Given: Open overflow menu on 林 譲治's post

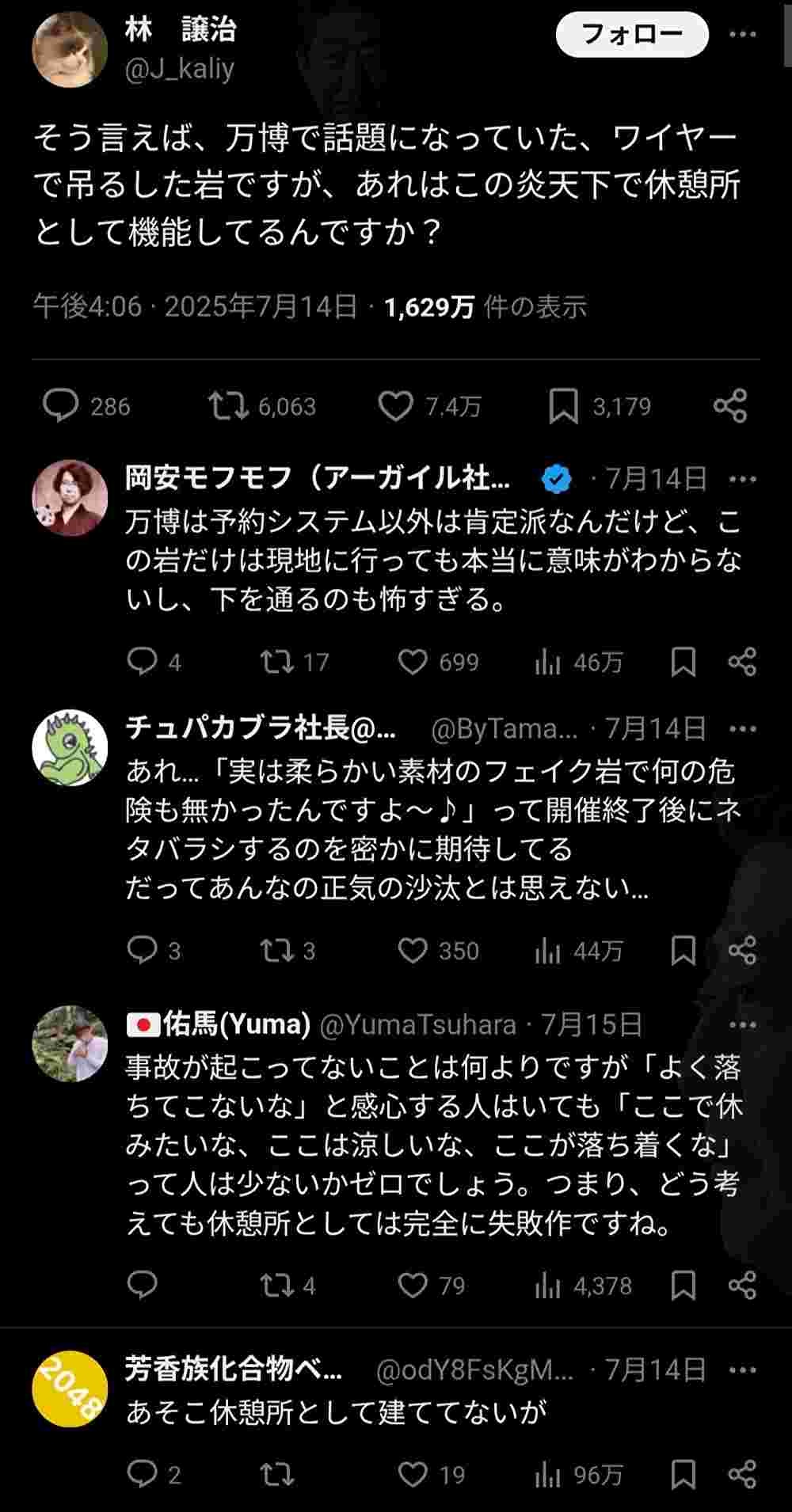Looking at the screenshot, I should point(742,34).
